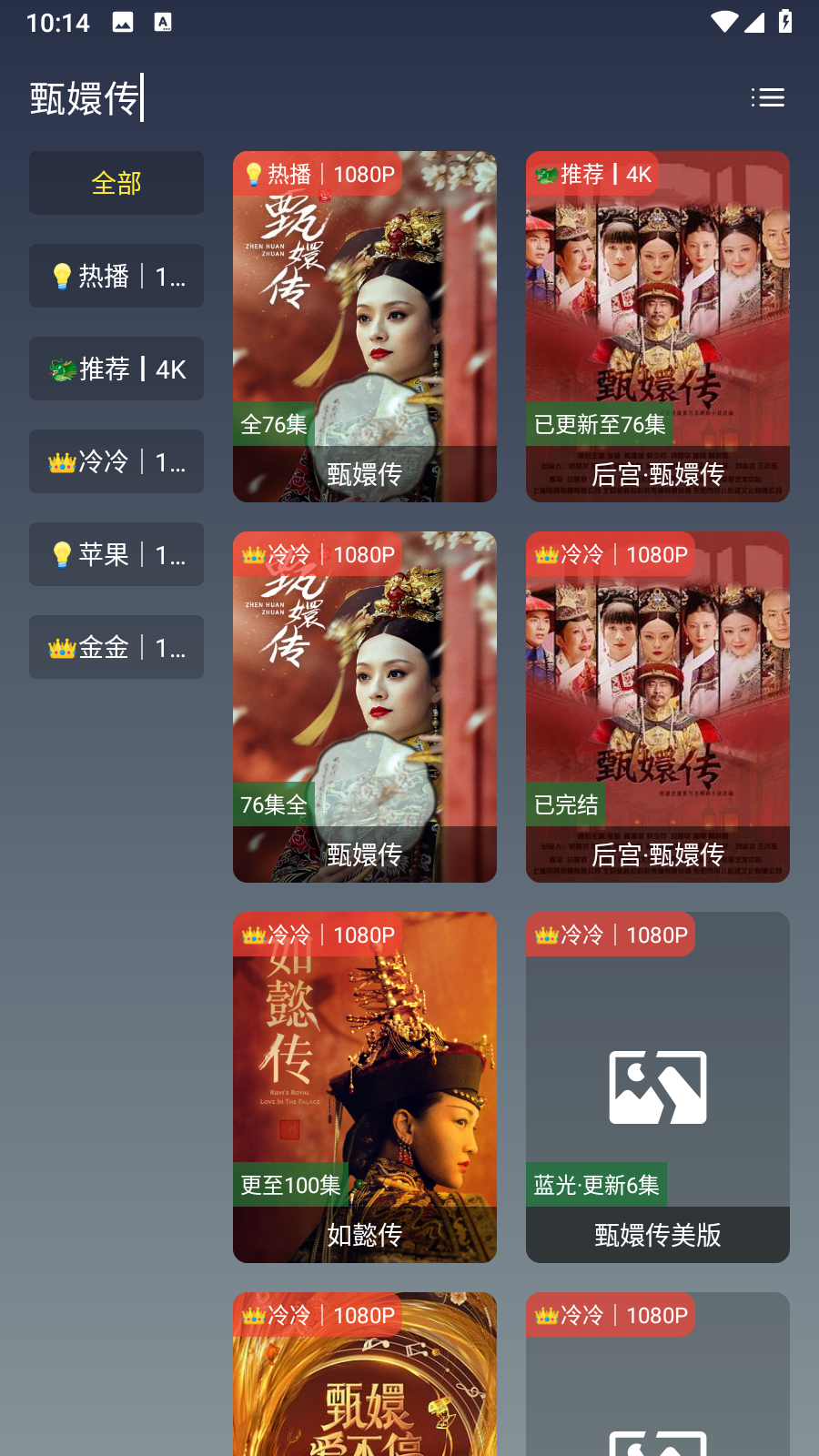Switch to the 金金 source filter

coord(116,647)
